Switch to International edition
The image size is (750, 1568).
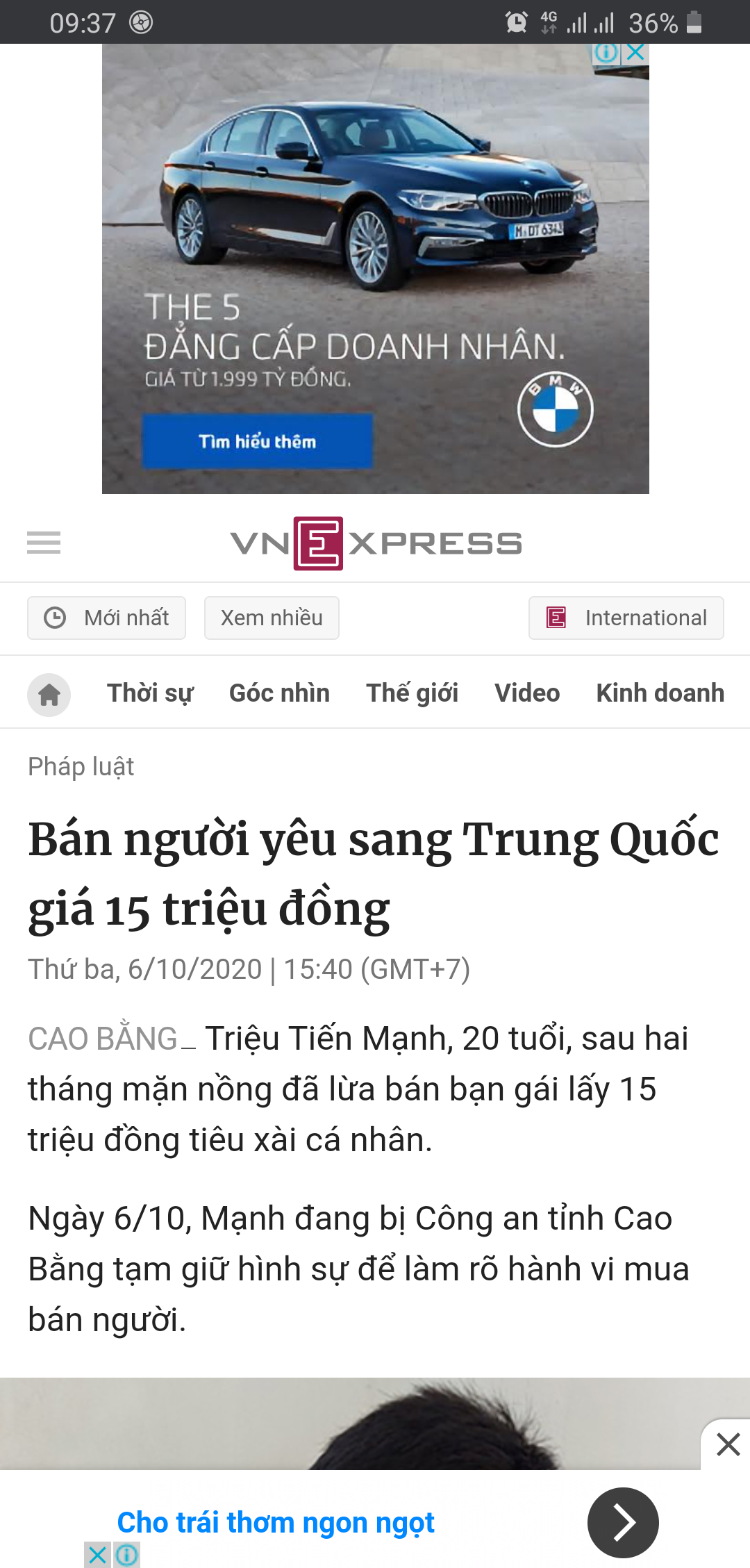[x=626, y=618]
